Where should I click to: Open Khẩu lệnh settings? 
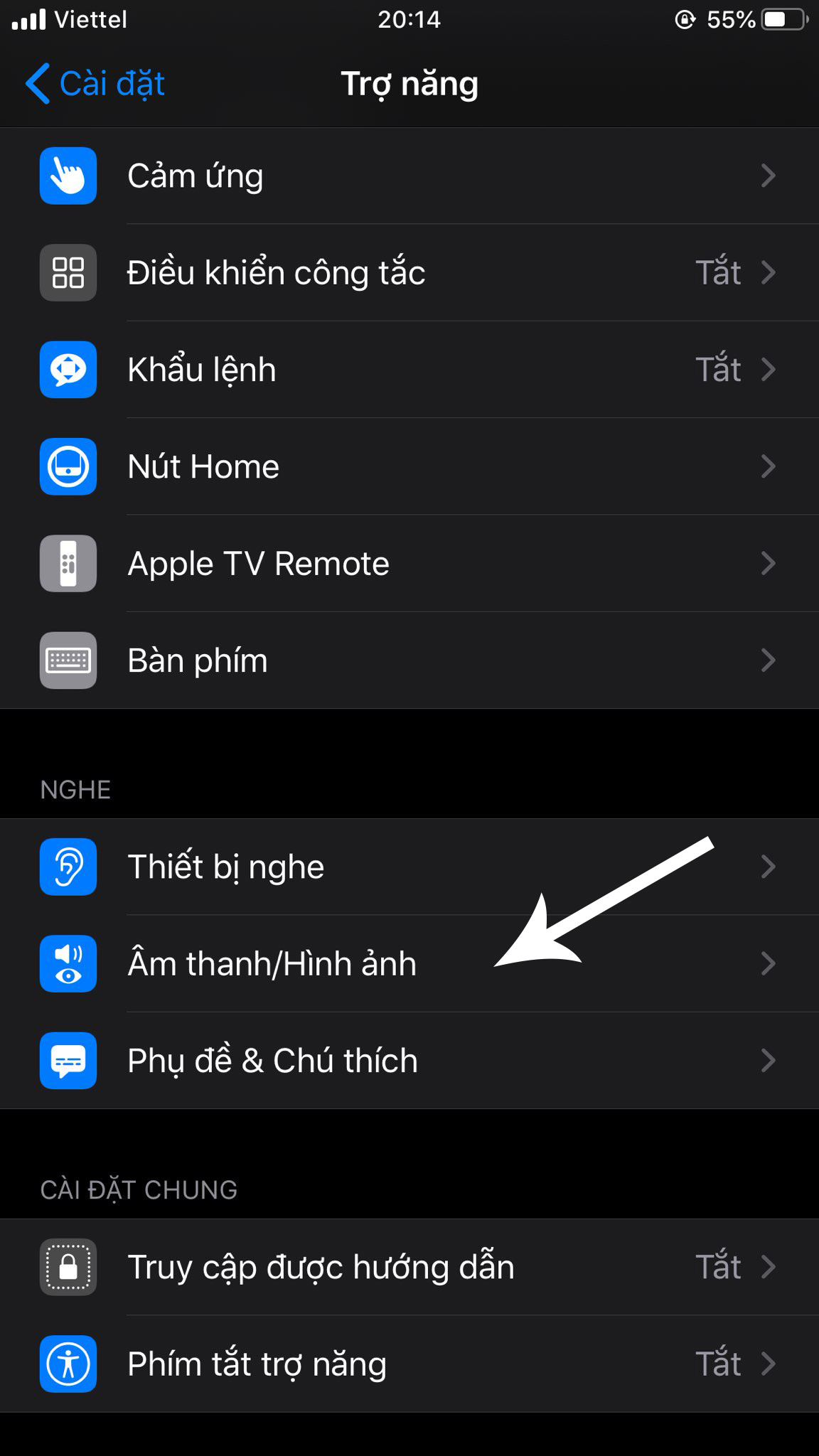click(x=409, y=370)
